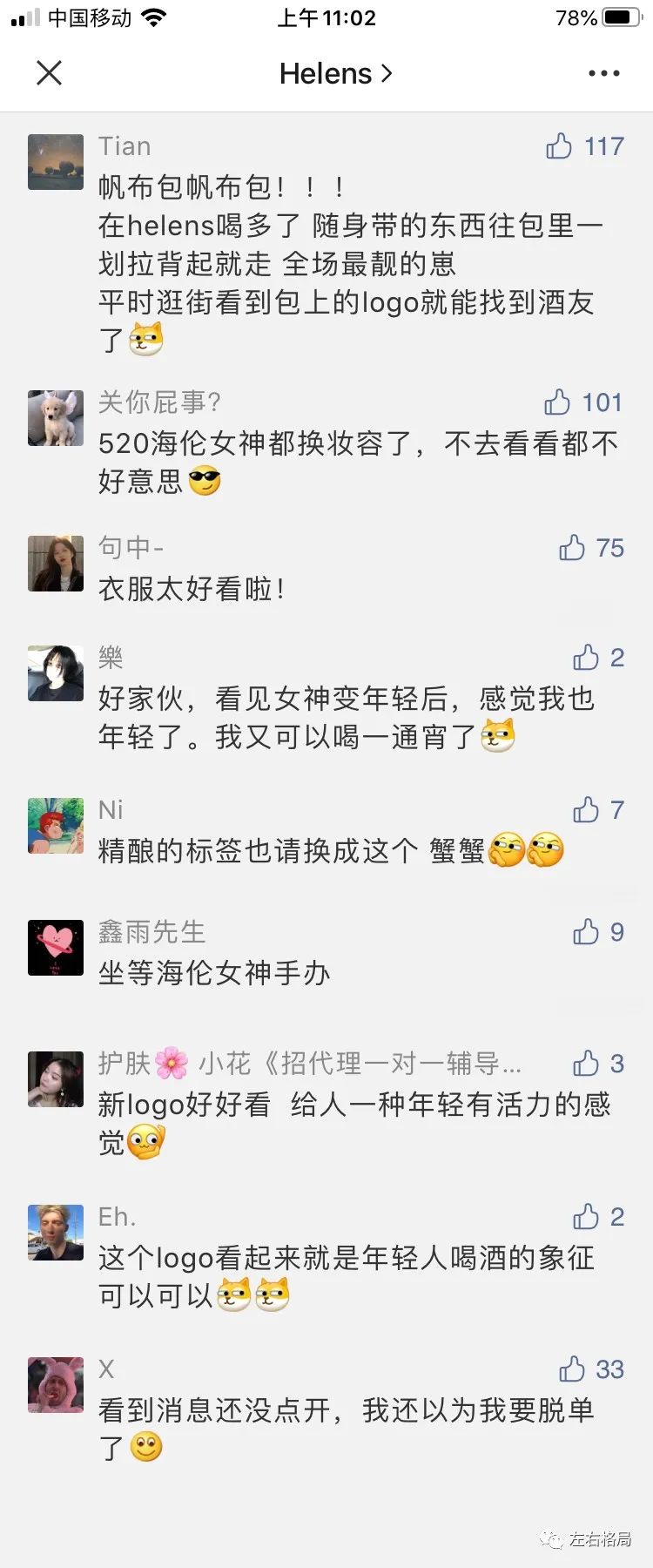Like 樂's comment about 女神变年轻
The height and width of the screenshot is (1568, 653).
[x=586, y=658]
